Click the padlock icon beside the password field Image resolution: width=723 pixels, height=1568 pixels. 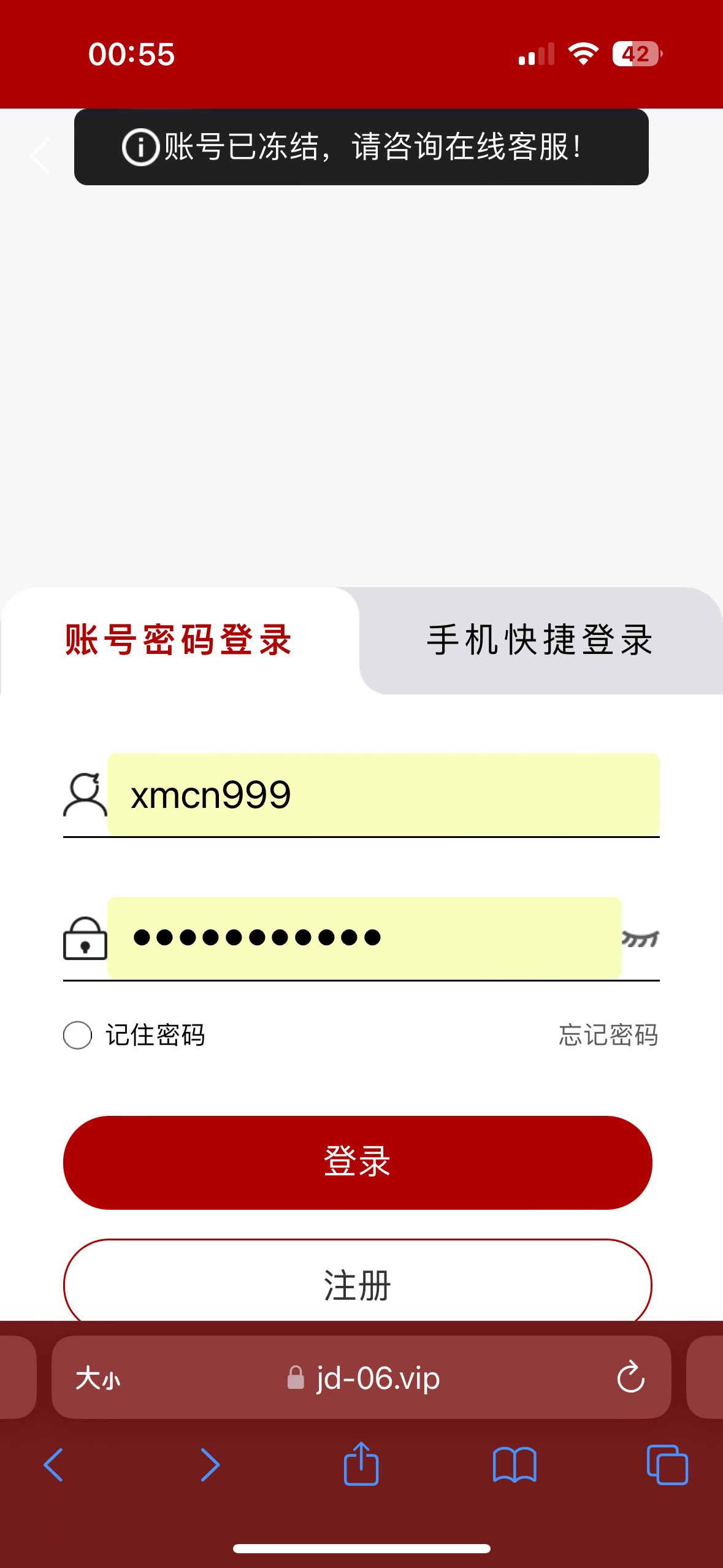point(83,937)
